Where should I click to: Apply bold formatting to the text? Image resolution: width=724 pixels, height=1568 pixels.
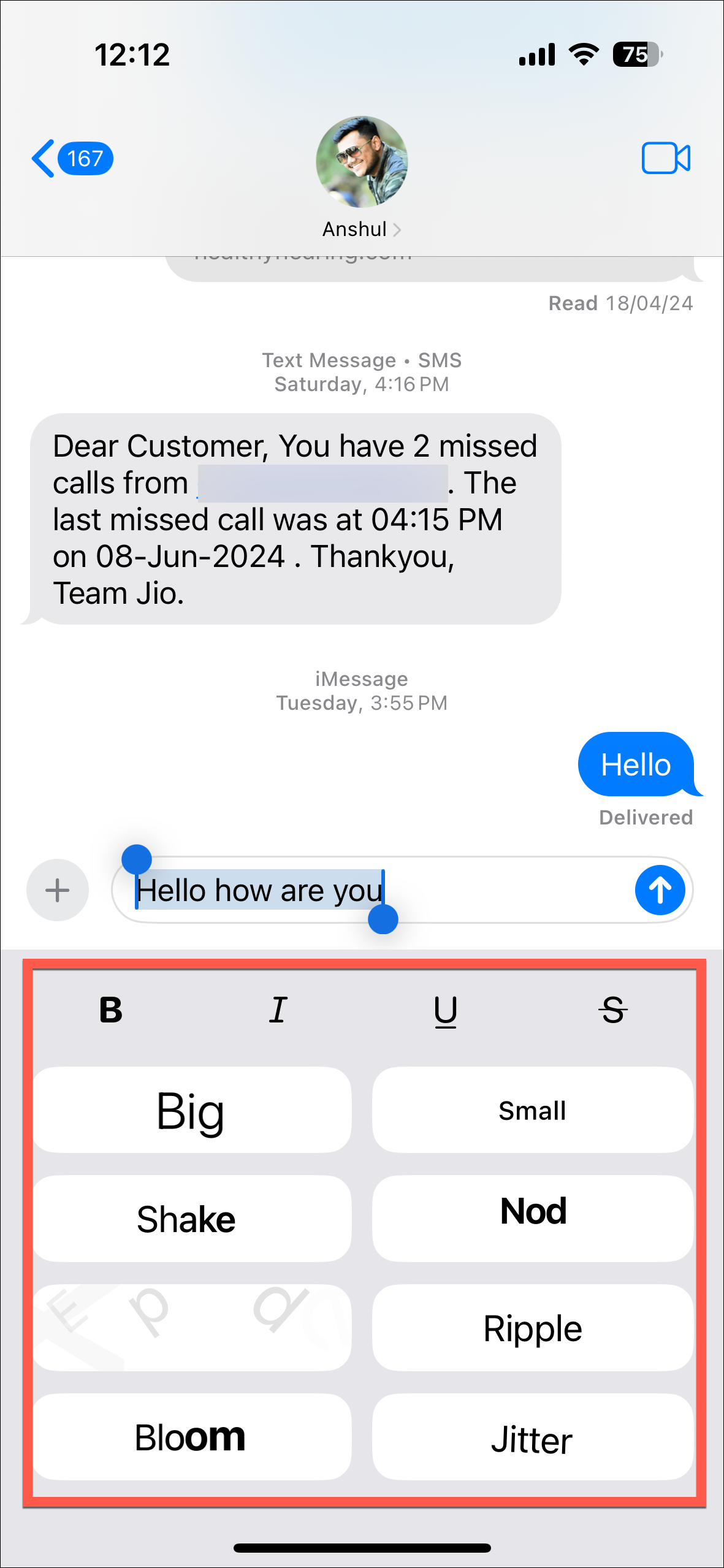pyautogui.click(x=111, y=1010)
